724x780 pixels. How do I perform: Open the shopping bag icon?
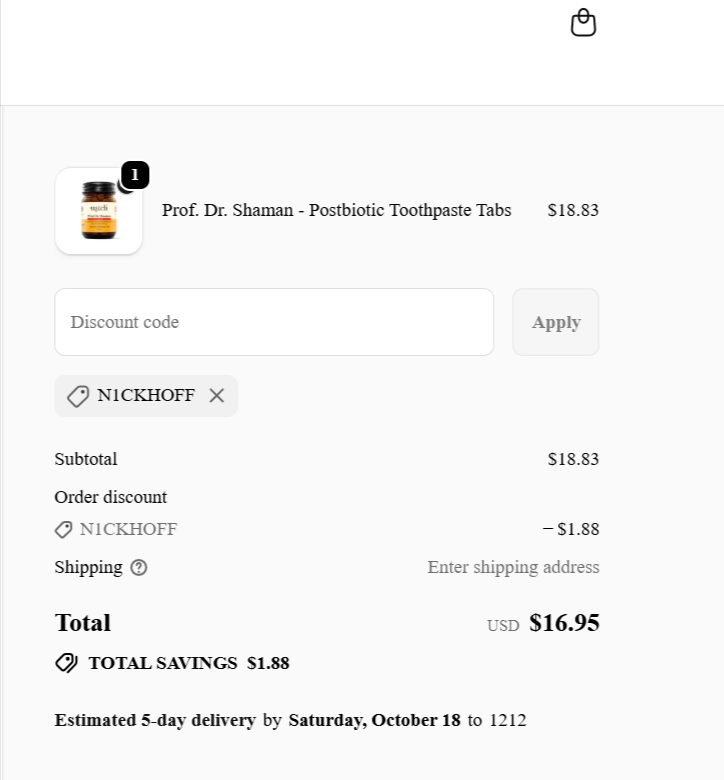click(583, 22)
